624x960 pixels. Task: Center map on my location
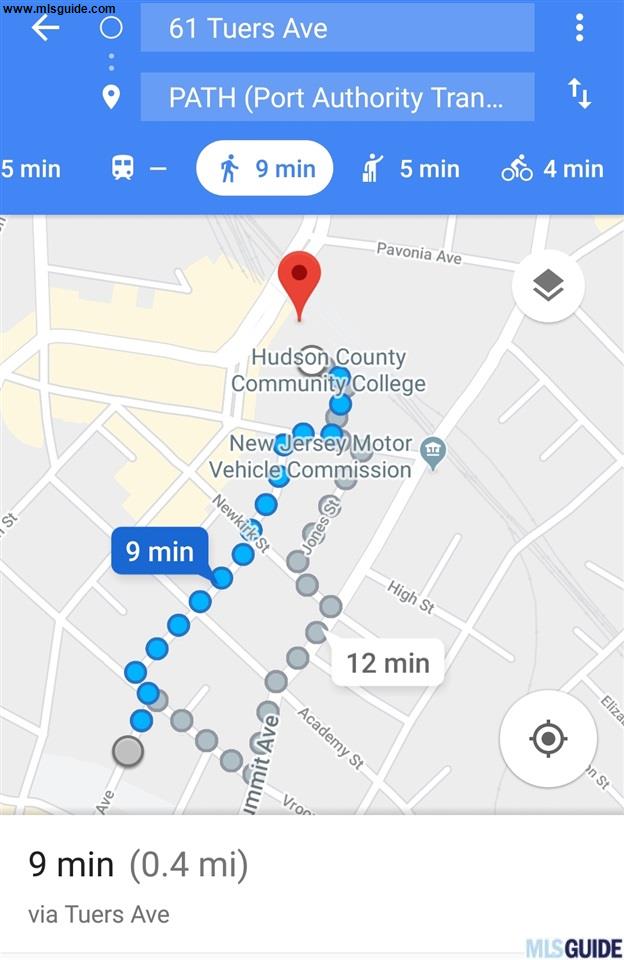(x=548, y=740)
